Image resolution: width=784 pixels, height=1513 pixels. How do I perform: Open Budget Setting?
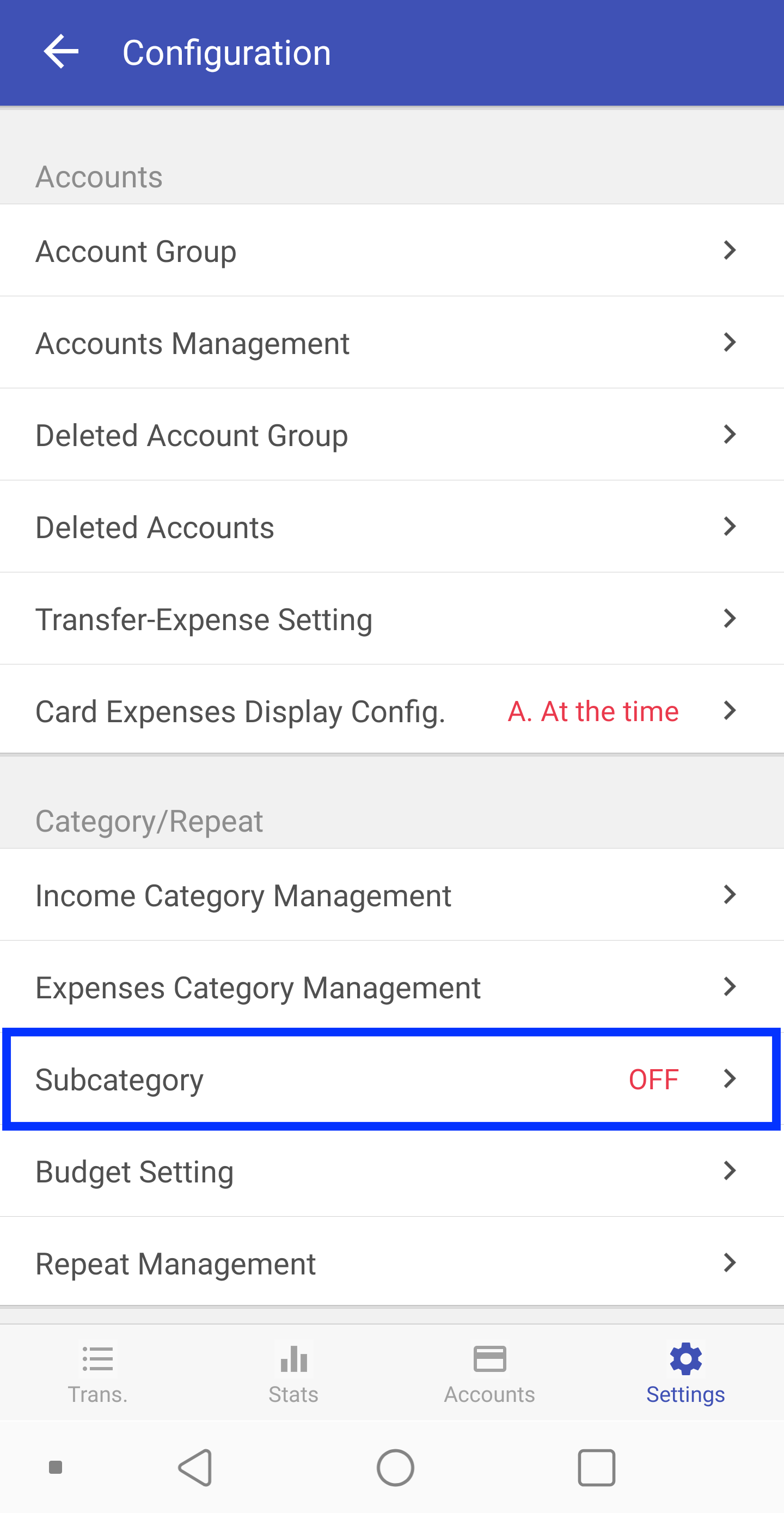(391, 1171)
